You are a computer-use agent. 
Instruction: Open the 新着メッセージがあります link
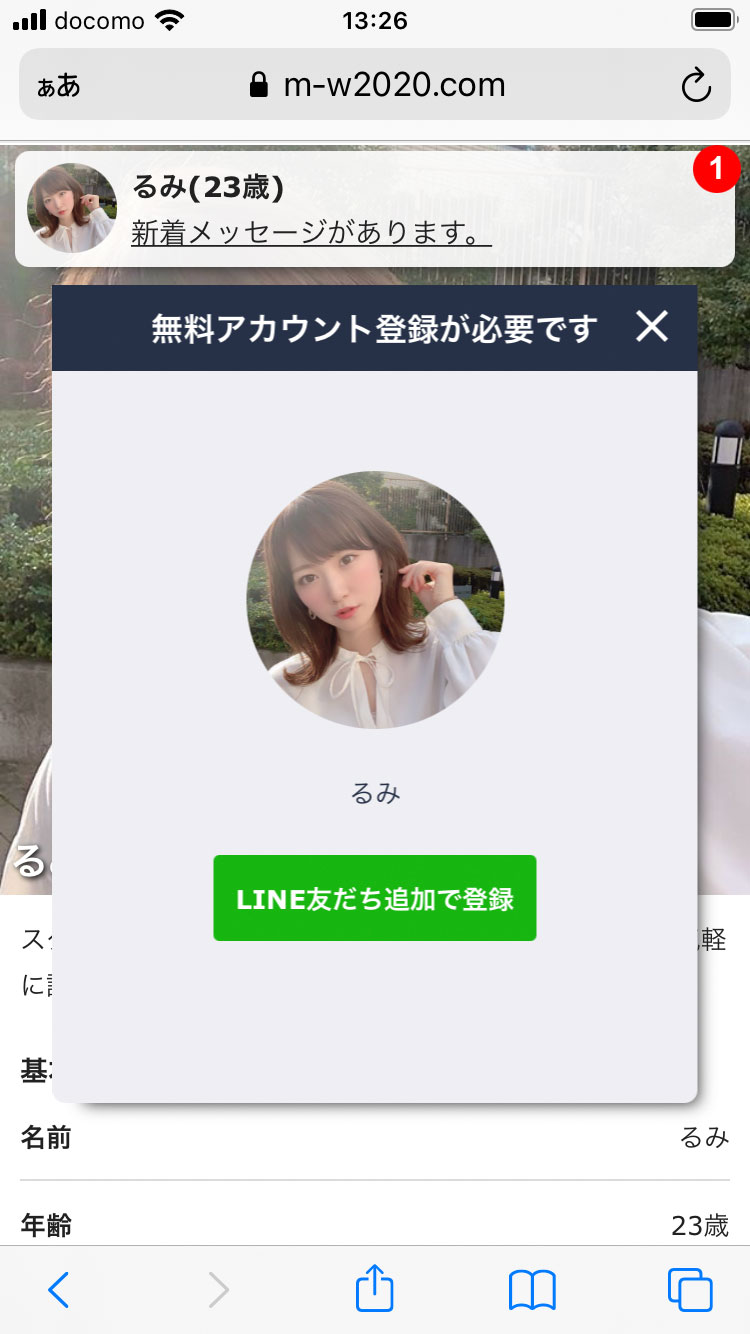point(311,233)
